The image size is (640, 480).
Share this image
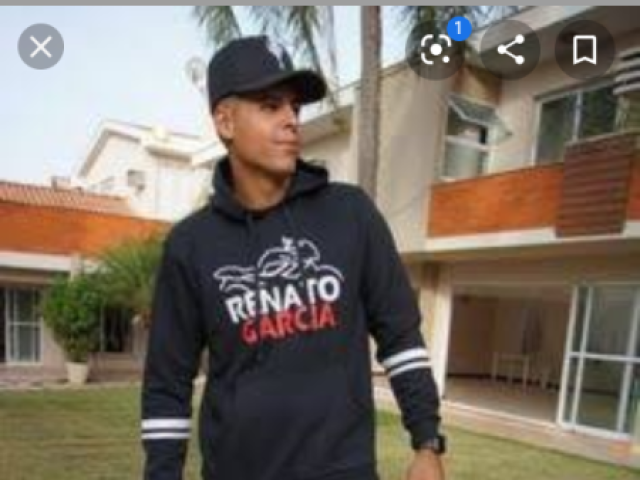coord(511,50)
